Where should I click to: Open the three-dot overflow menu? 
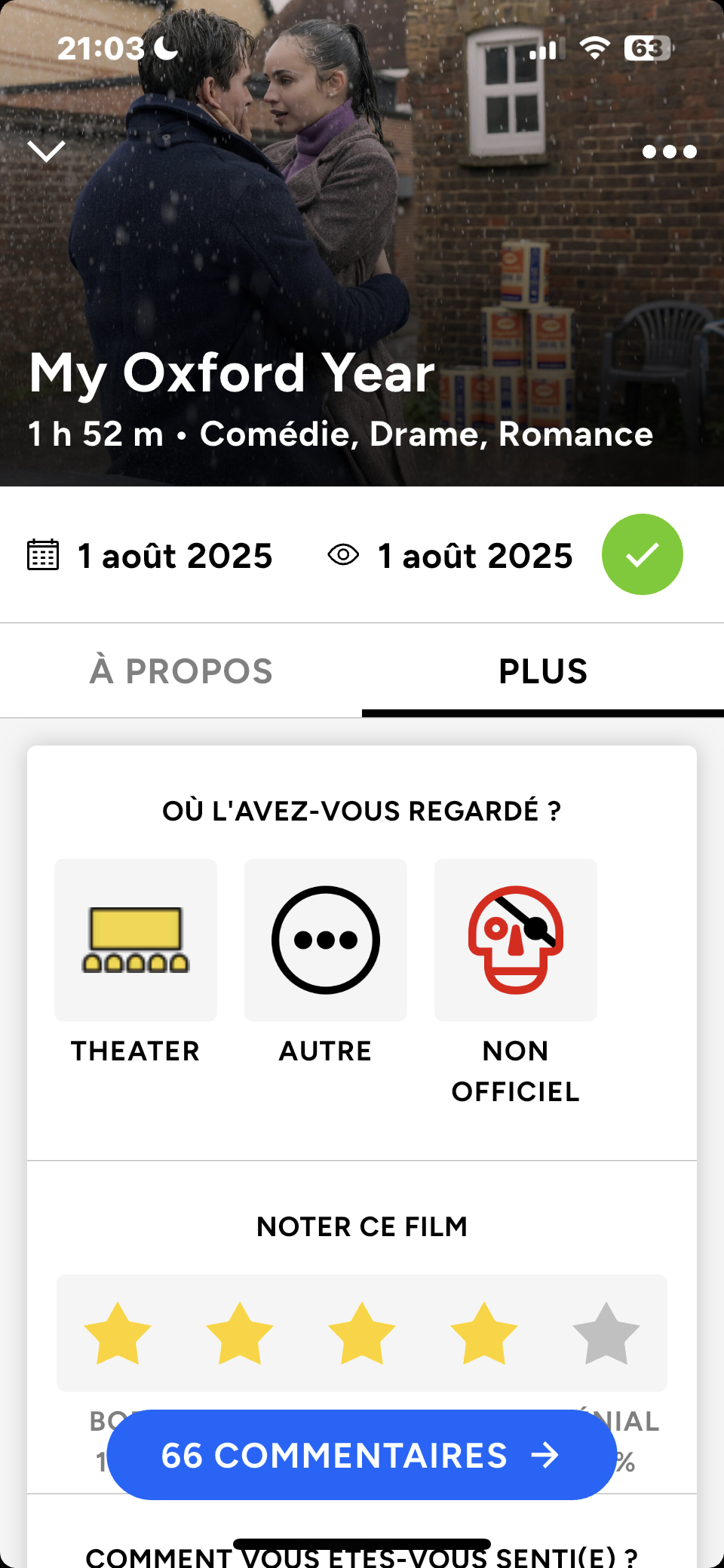[669, 152]
